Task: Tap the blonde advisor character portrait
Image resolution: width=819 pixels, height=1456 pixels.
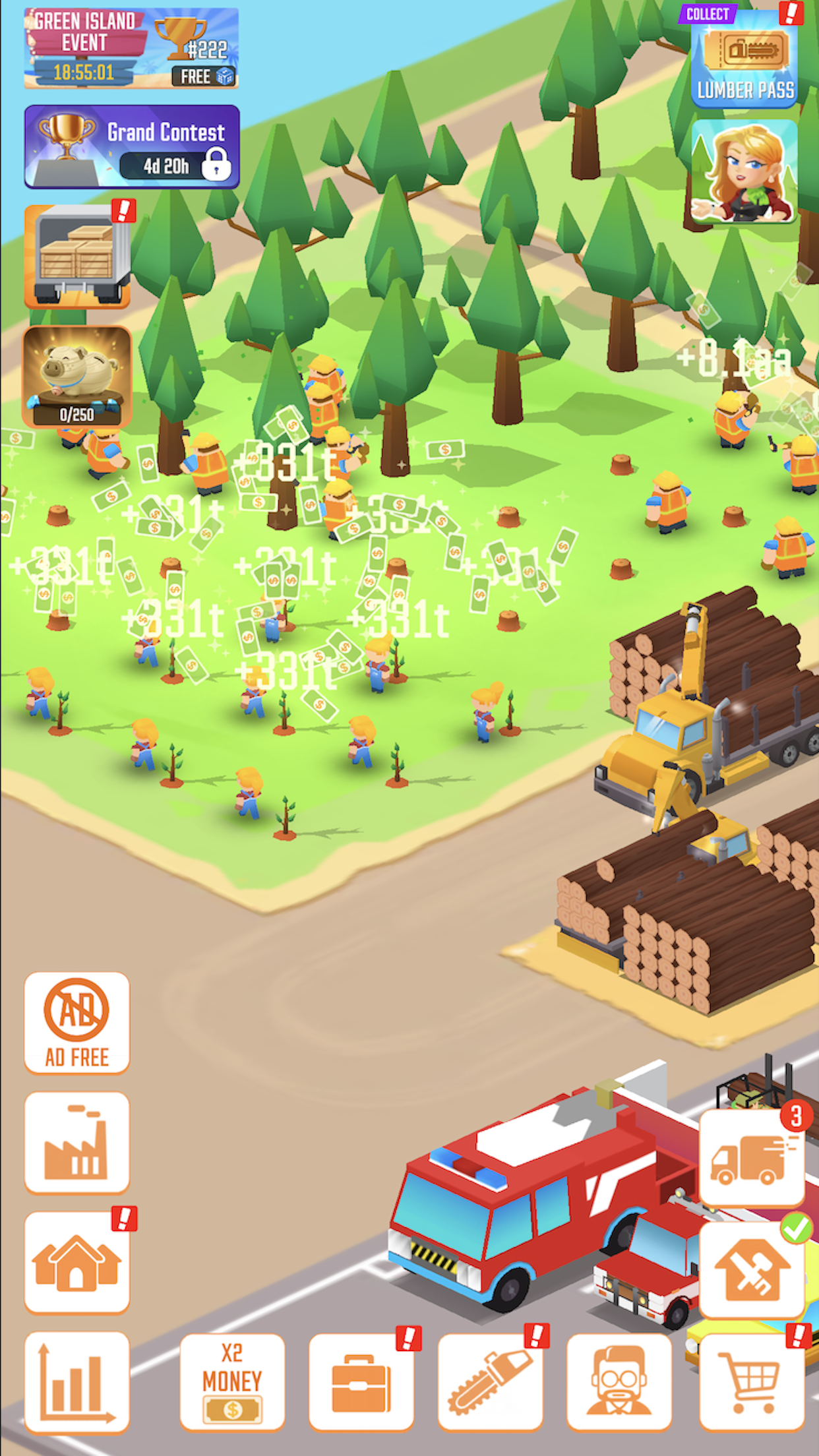Action: pyautogui.click(x=744, y=173)
